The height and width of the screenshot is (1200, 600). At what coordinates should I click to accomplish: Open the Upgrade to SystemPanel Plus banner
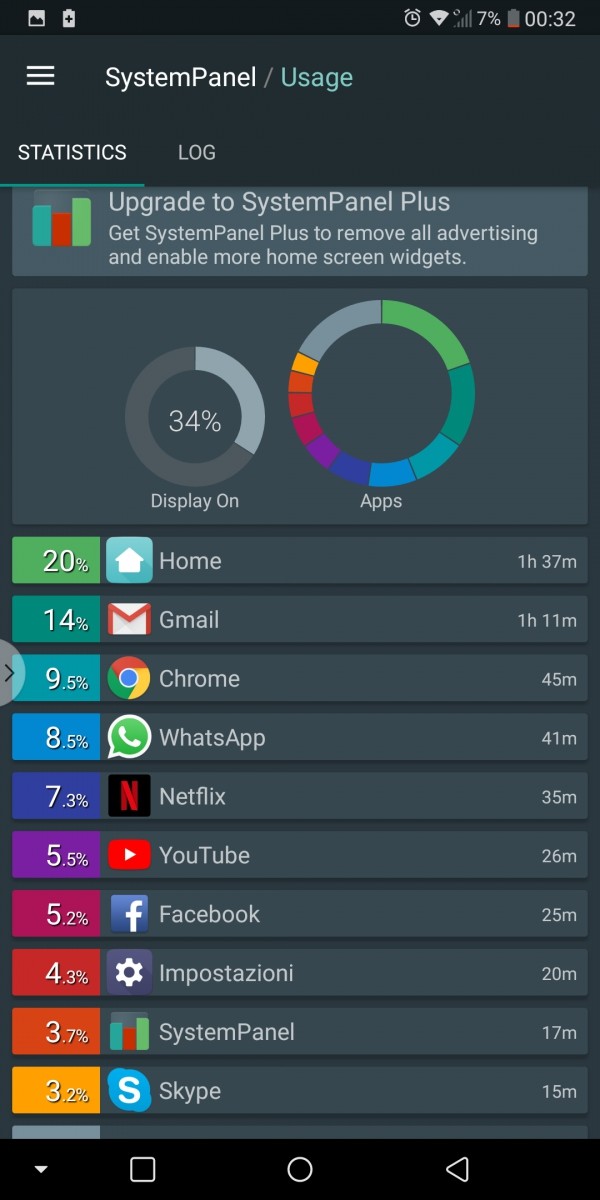300,230
